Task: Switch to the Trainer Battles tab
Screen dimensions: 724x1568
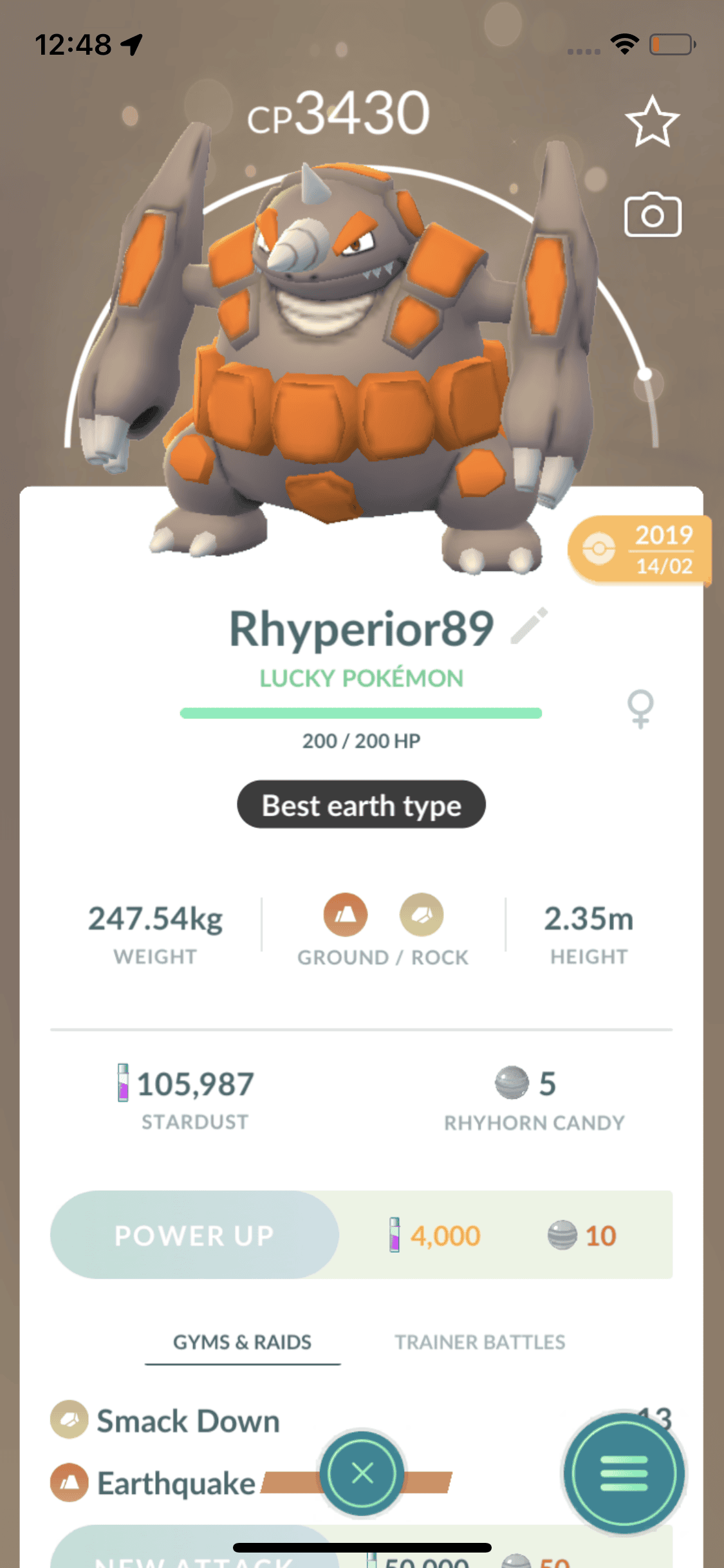Action: tap(479, 1341)
